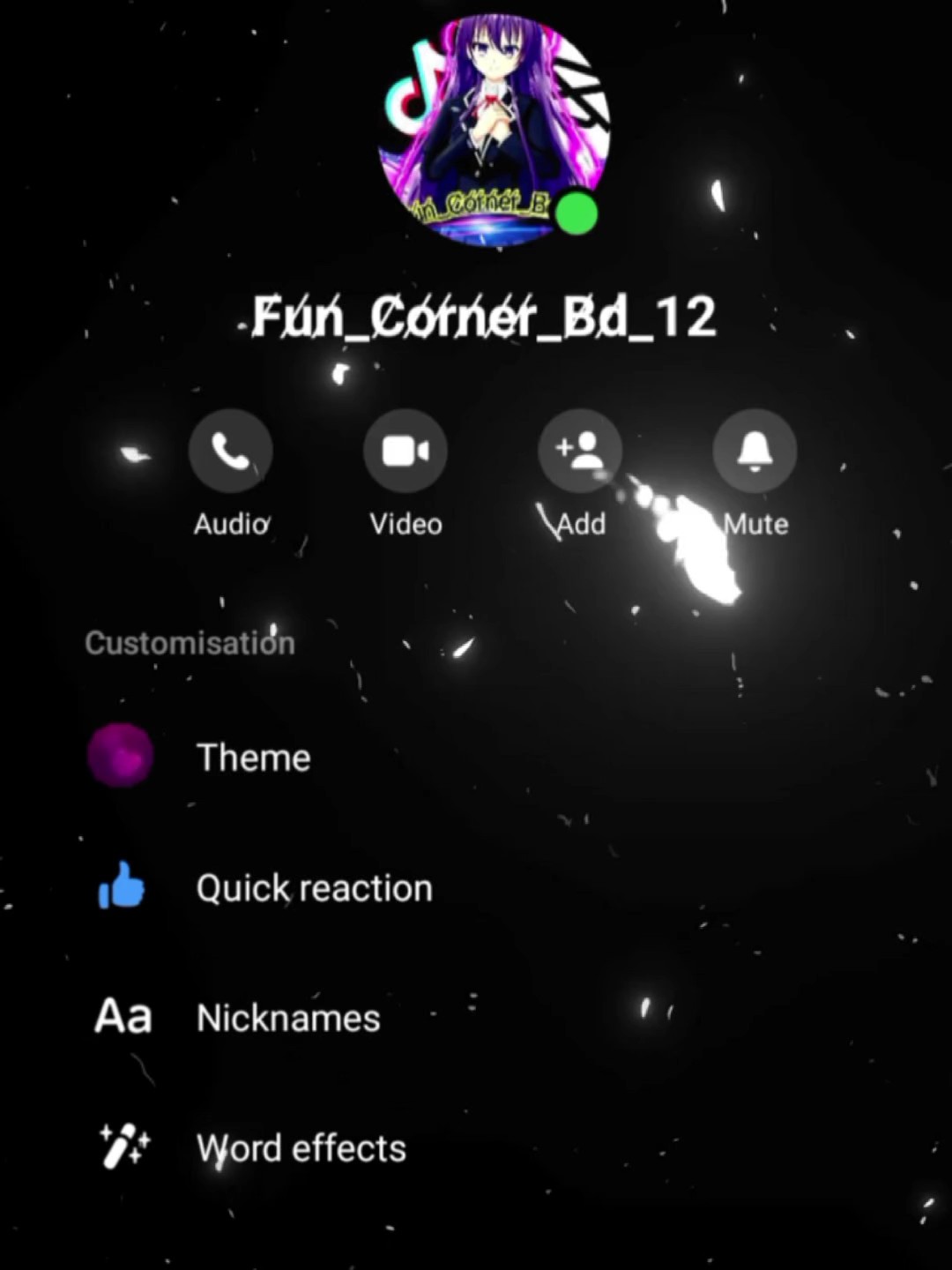Open the Theme setting
This screenshot has height=1270, width=952.
[x=253, y=758]
